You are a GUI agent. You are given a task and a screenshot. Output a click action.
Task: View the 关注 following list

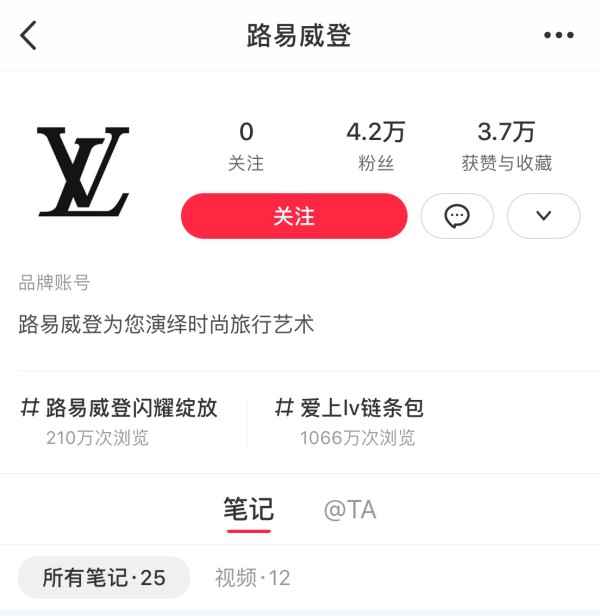(x=246, y=146)
